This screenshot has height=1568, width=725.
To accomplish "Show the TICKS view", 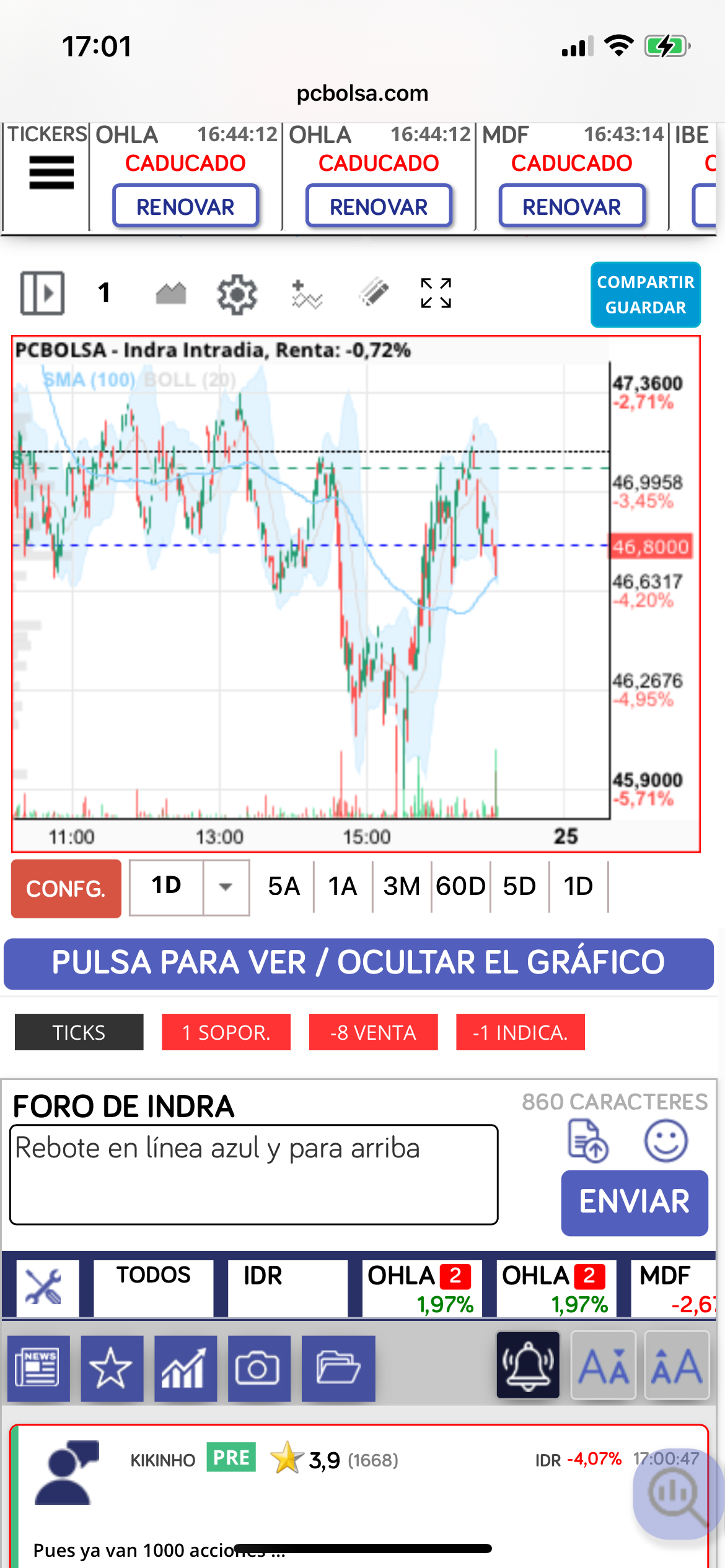I will (x=79, y=1032).
